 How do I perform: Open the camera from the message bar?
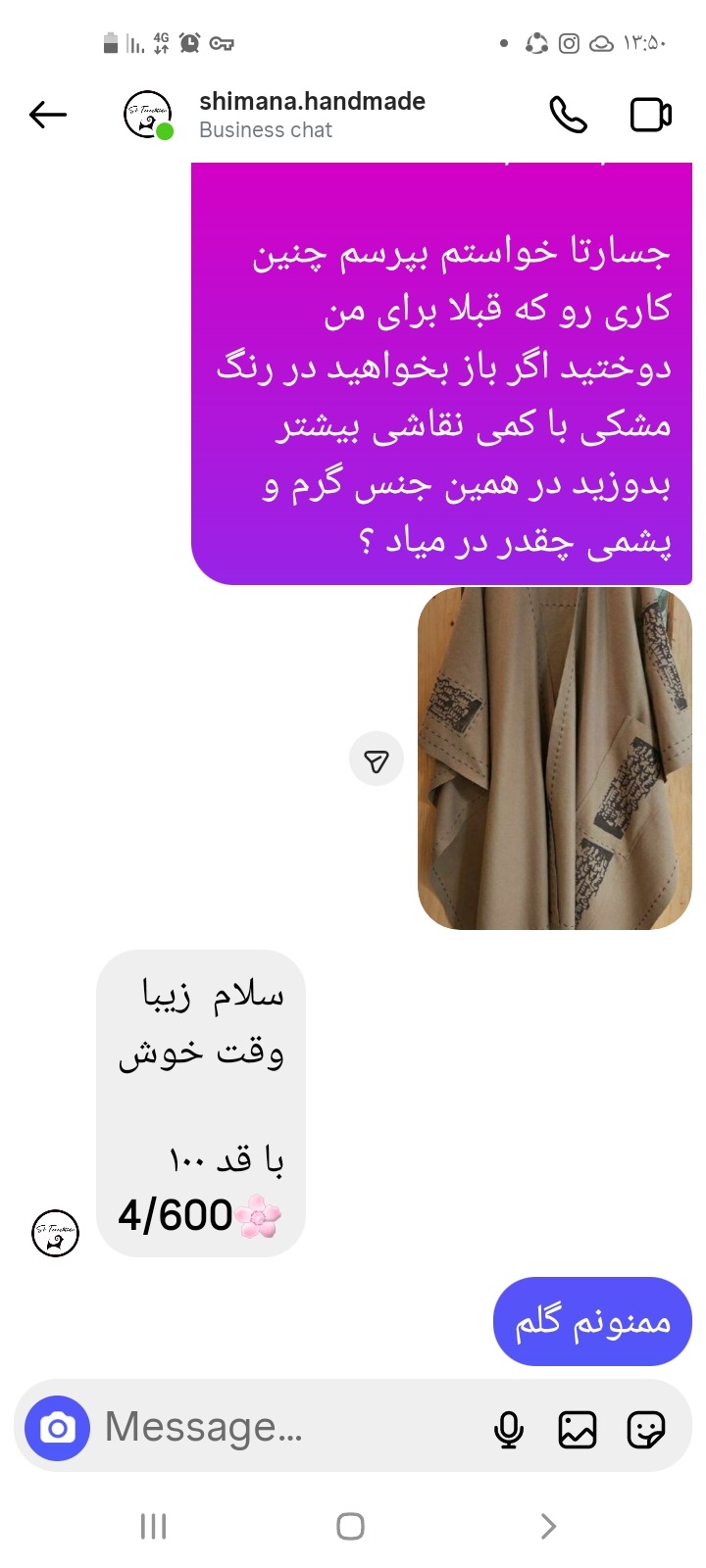(x=58, y=1428)
